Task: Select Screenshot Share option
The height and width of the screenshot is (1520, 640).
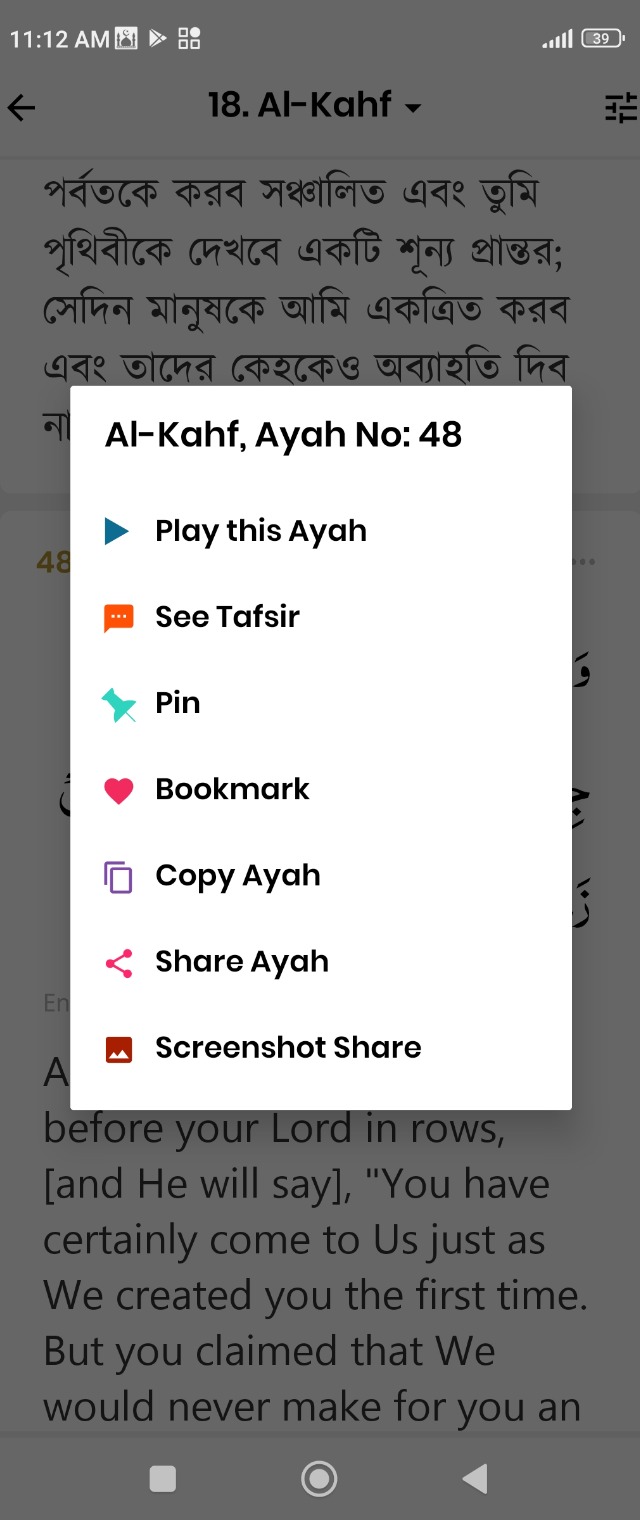Action: click(x=287, y=1047)
